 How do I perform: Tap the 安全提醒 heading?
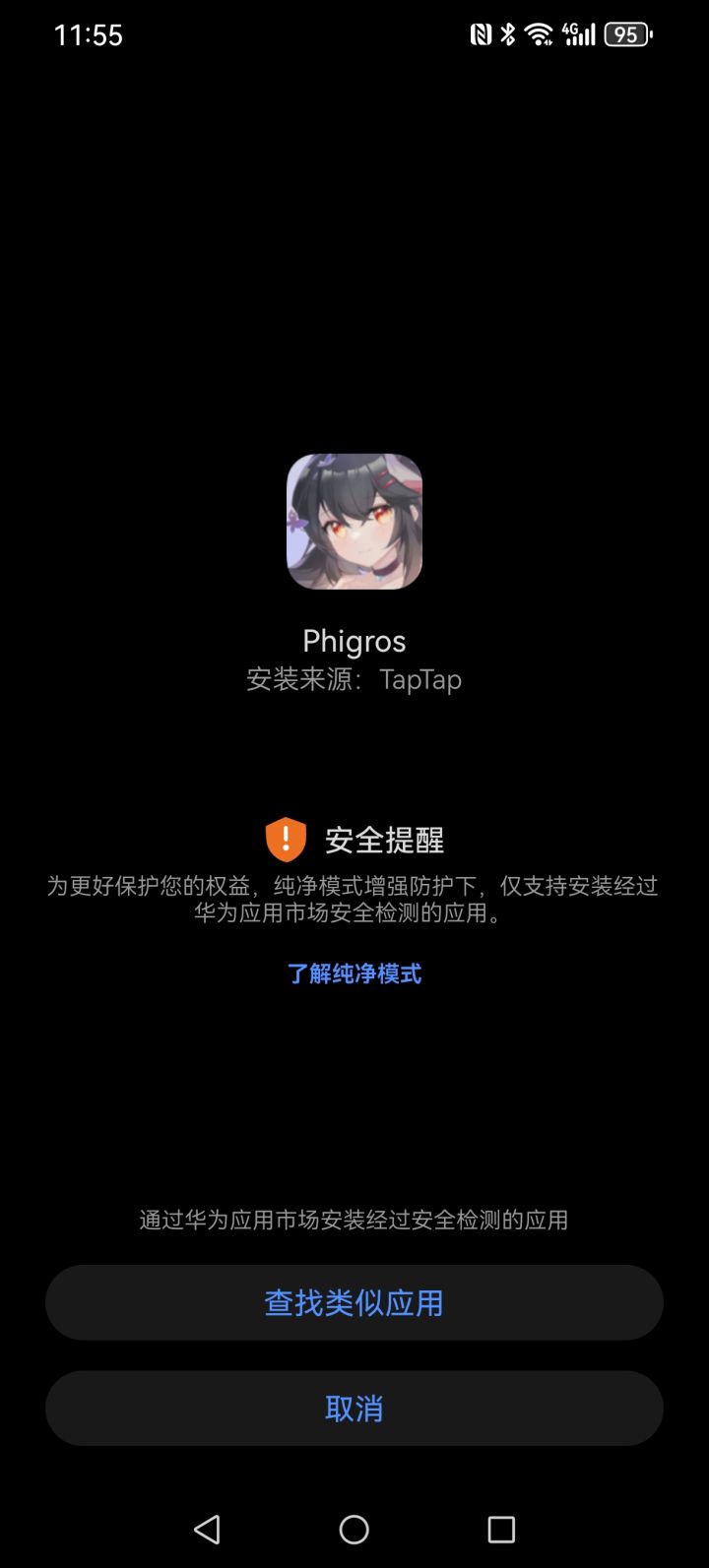pos(384,841)
